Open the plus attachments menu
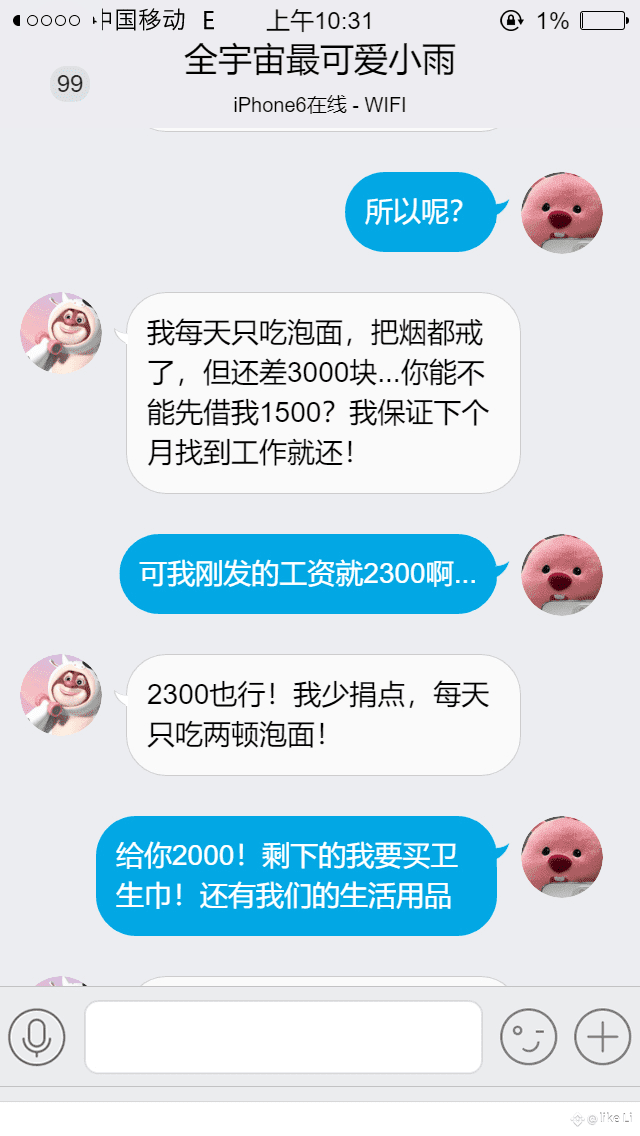 602,1037
